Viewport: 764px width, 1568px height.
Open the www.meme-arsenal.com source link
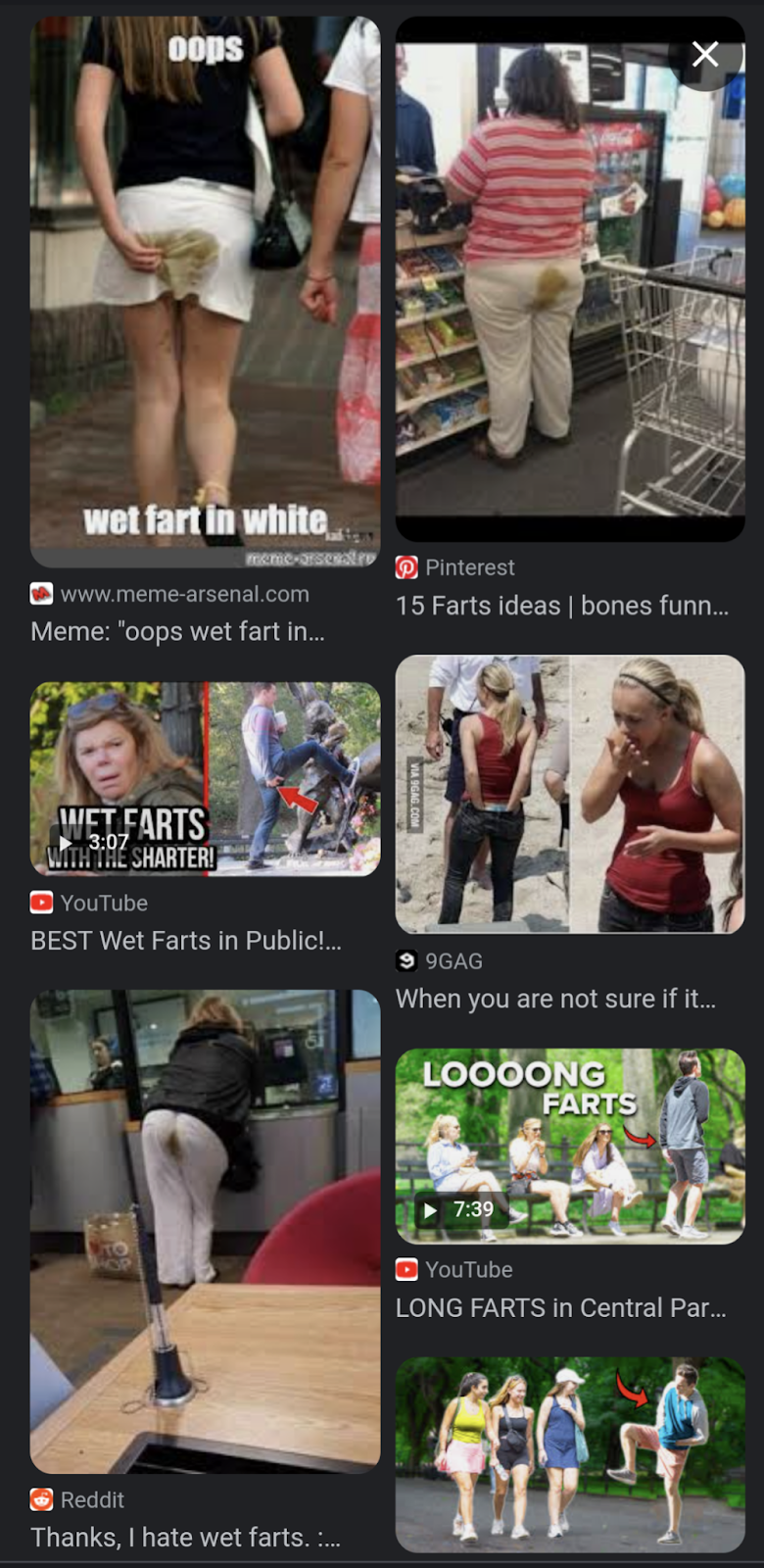pos(184,594)
